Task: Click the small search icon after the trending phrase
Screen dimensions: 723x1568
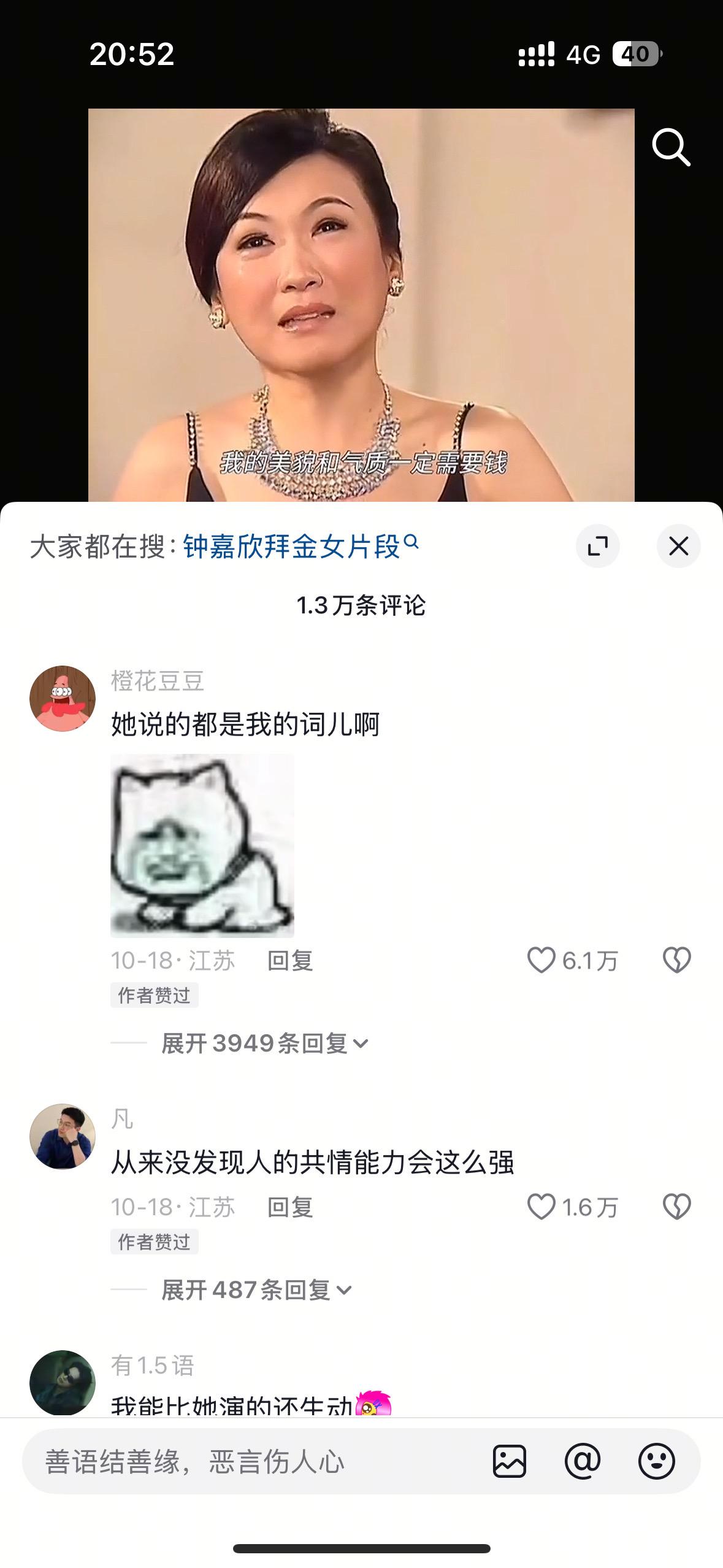Action: tap(412, 544)
